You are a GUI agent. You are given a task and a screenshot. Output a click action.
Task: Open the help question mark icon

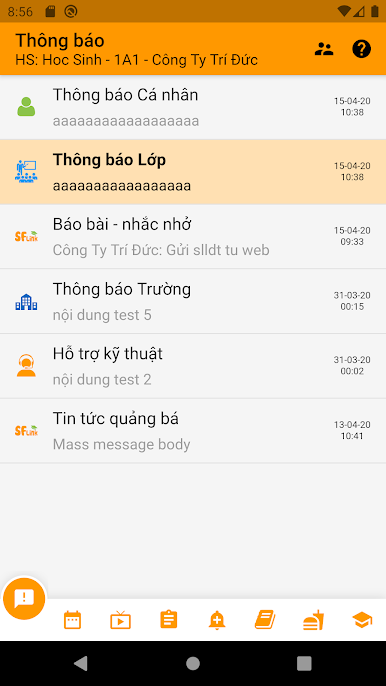click(x=361, y=49)
